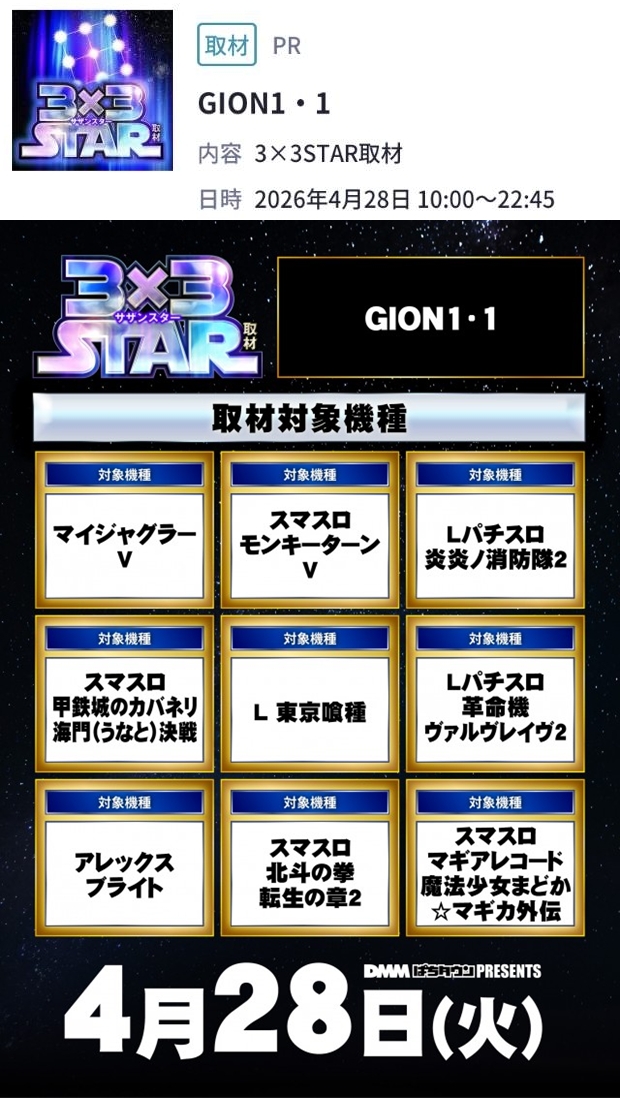Image resolution: width=620 pixels, height=1098 pixels.
Task: Open the 4月28日 event poster image
Action: (310, 660)
